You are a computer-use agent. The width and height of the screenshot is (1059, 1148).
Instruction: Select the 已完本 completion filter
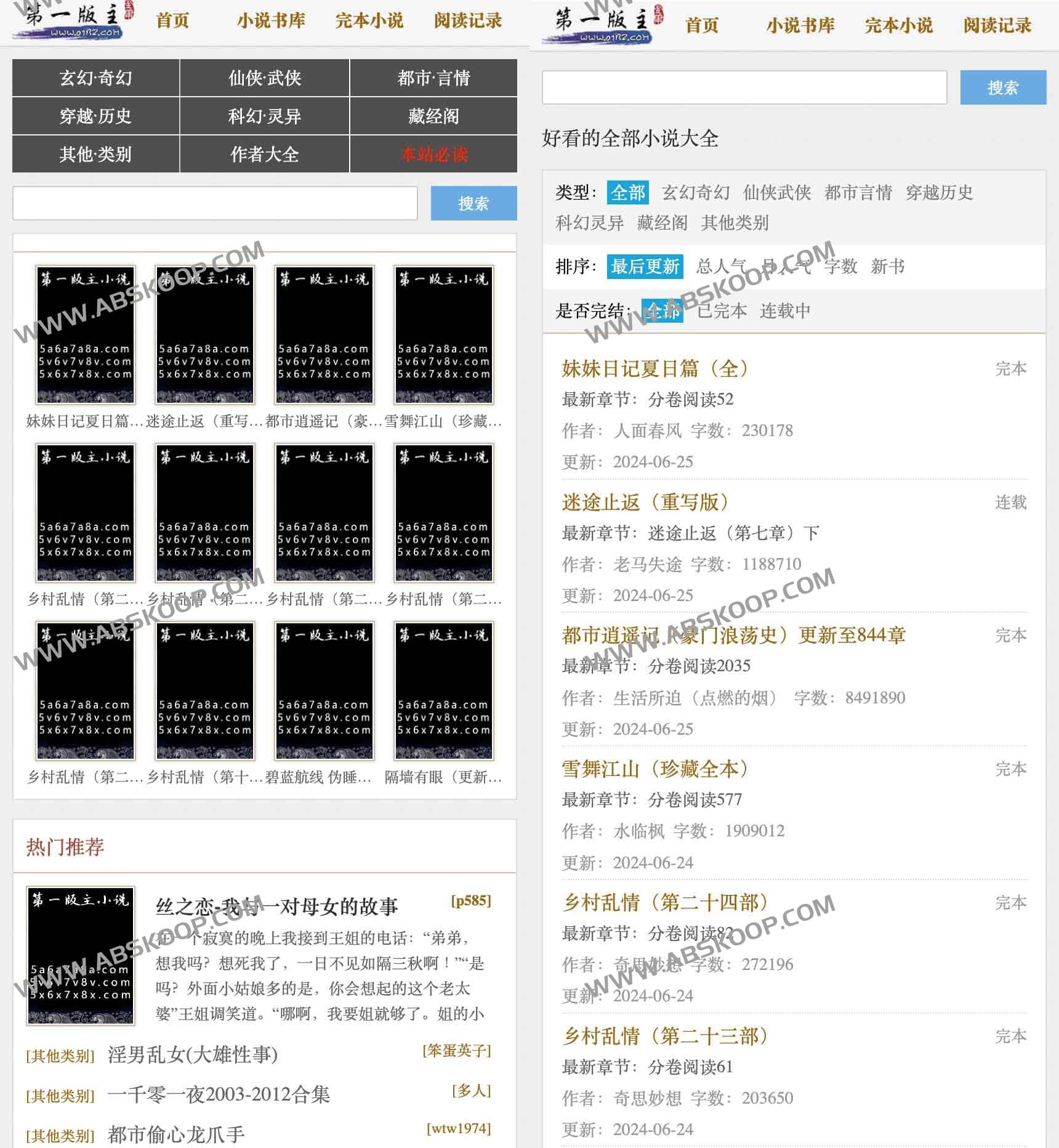pyautogui.click(x=722, y=310)
